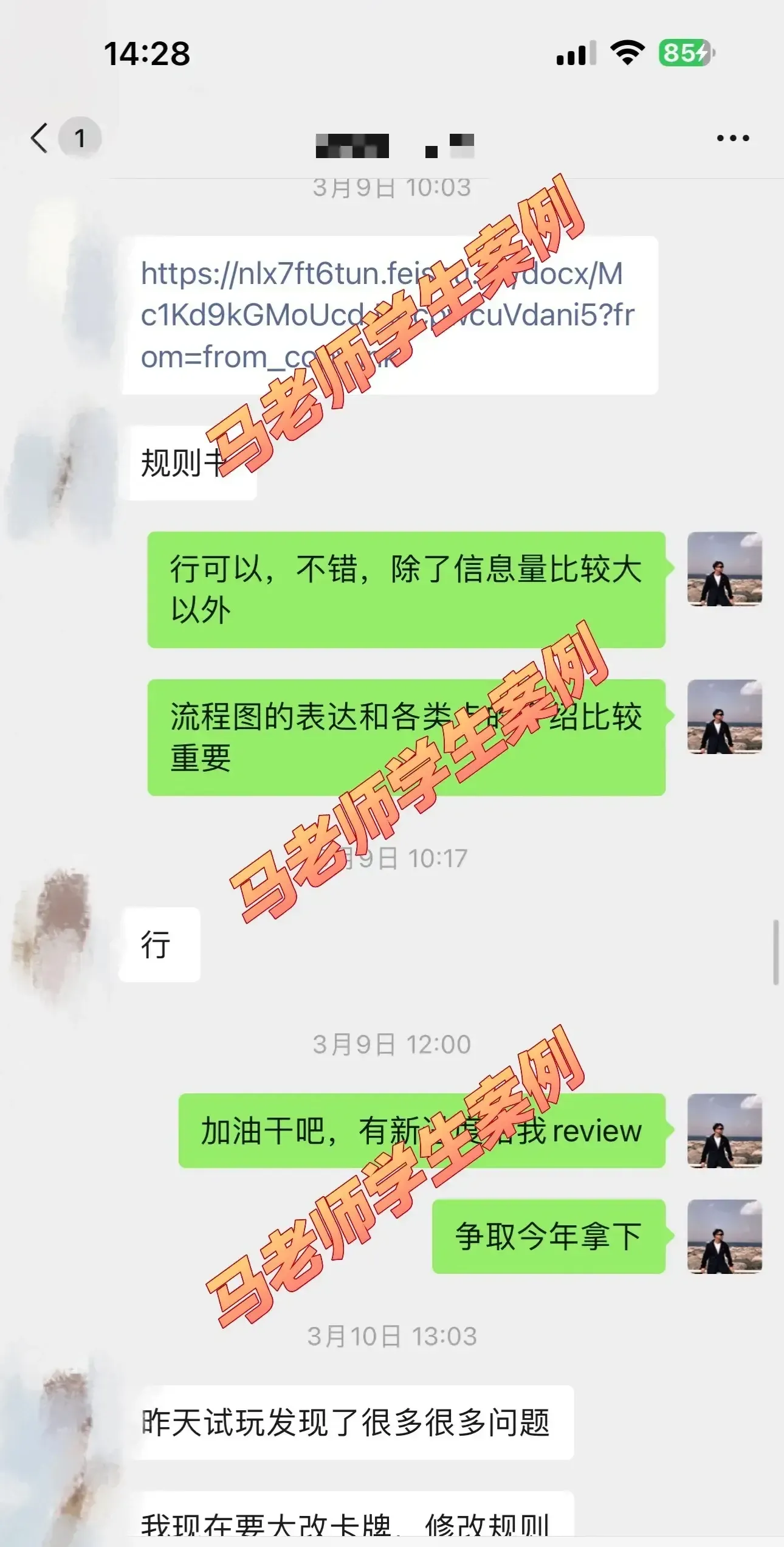Tap the avatar beside '争取今年拿下' message
Viewport: 784px width, 1547px height.
tap(724, 1236)
